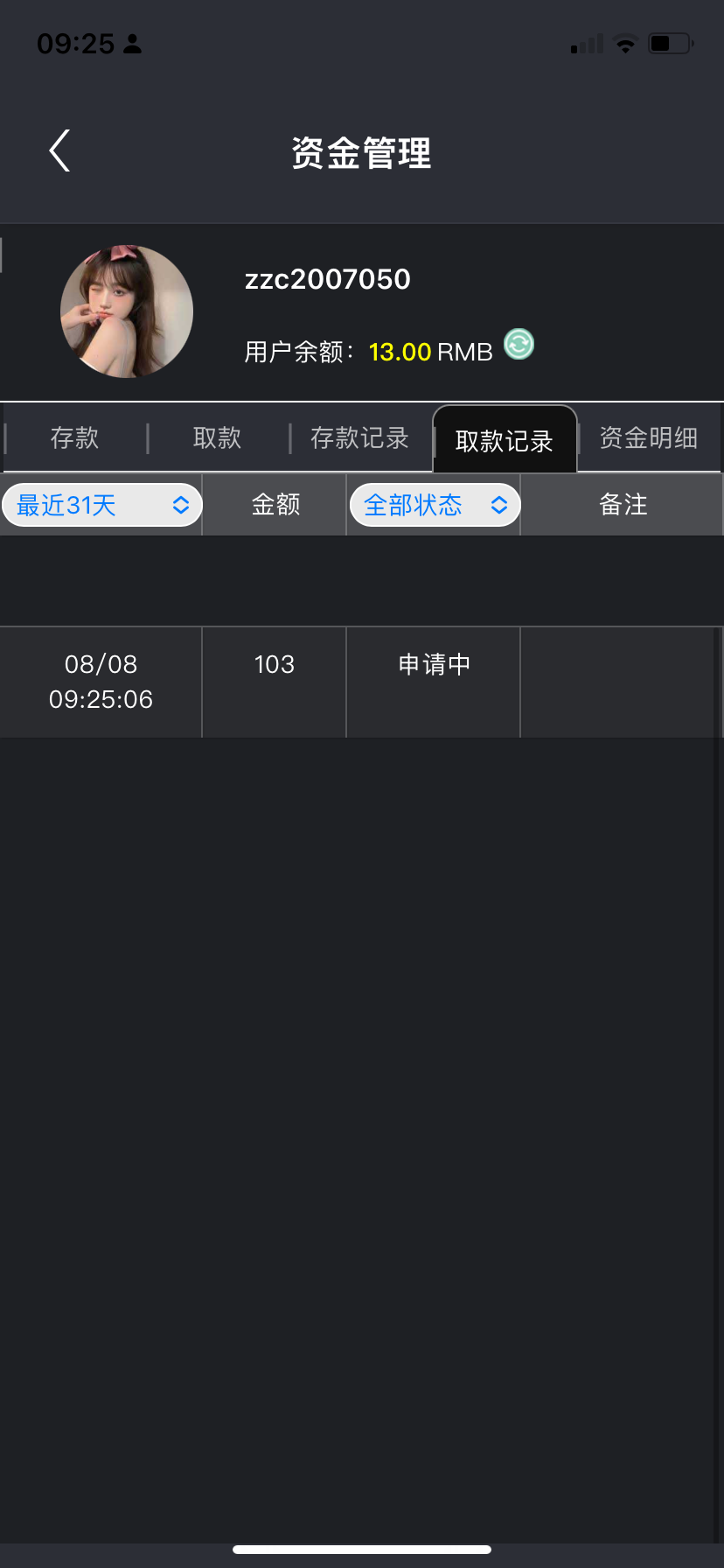This screenshot has height=1568, width=724.
Task: Go back using the top-left arrow
Action: (x=59, y=151)
